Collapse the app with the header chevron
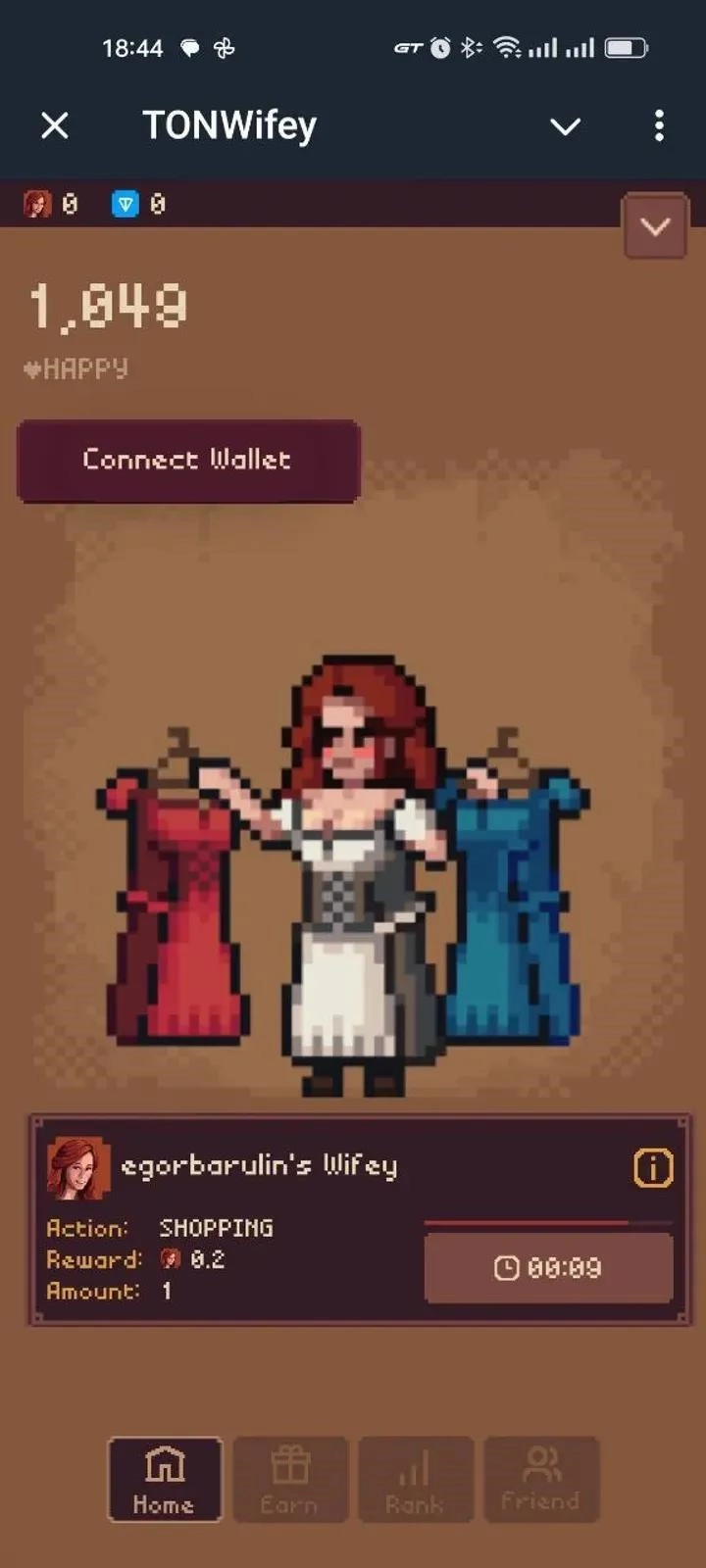 click(565, 126)
